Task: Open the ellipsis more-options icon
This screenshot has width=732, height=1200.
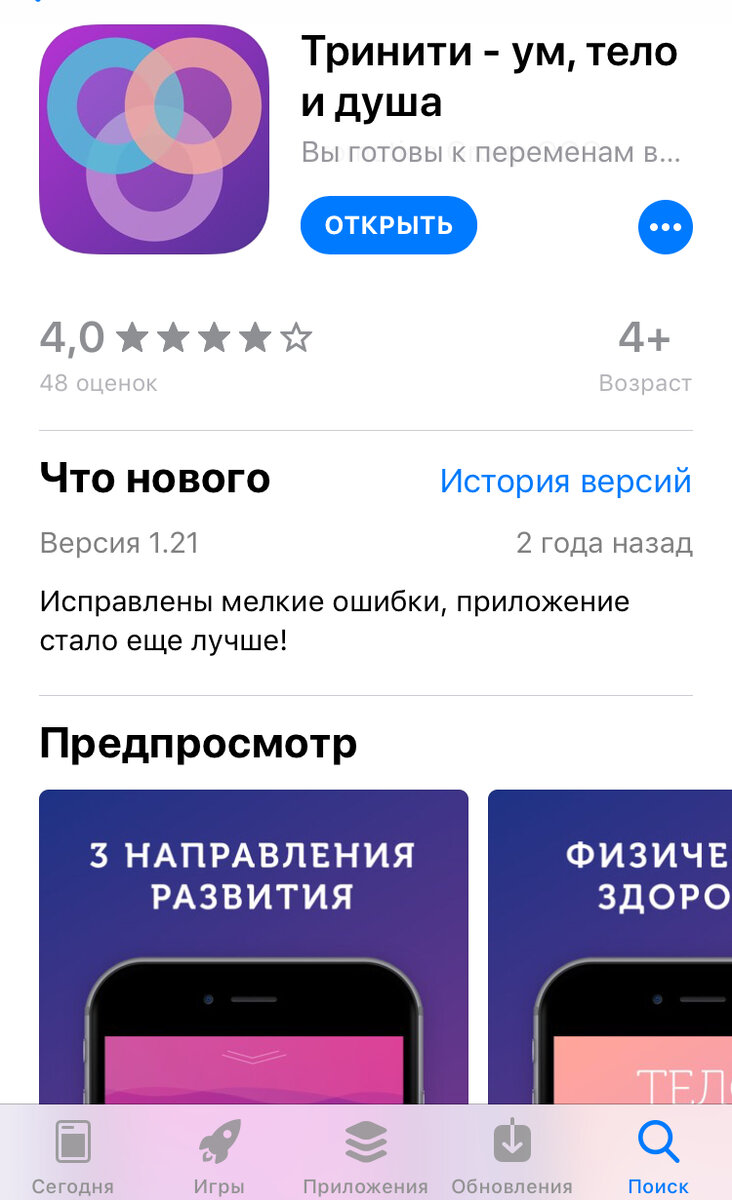Action: [x=665, y=227]
